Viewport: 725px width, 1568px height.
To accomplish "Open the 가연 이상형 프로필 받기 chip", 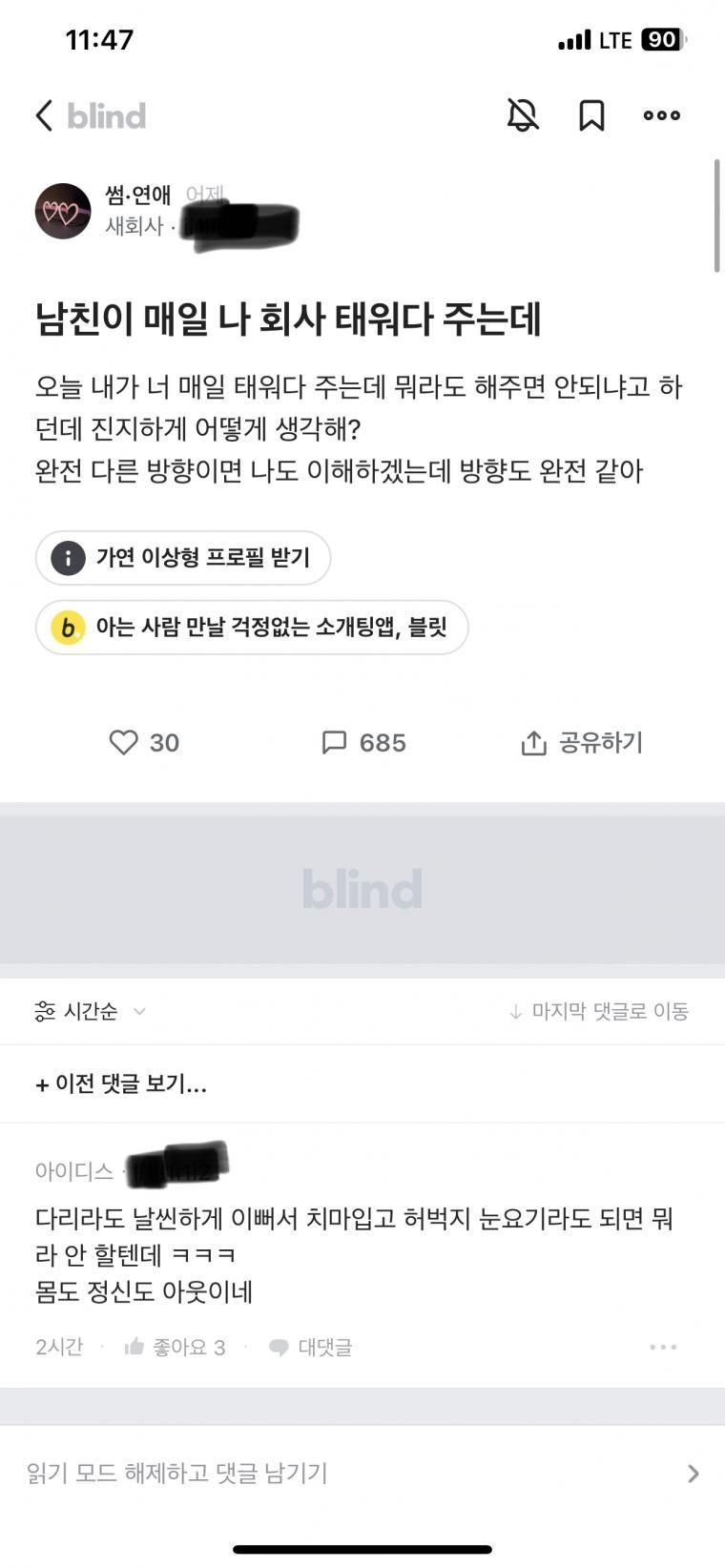I will click(x=183, y=558).
